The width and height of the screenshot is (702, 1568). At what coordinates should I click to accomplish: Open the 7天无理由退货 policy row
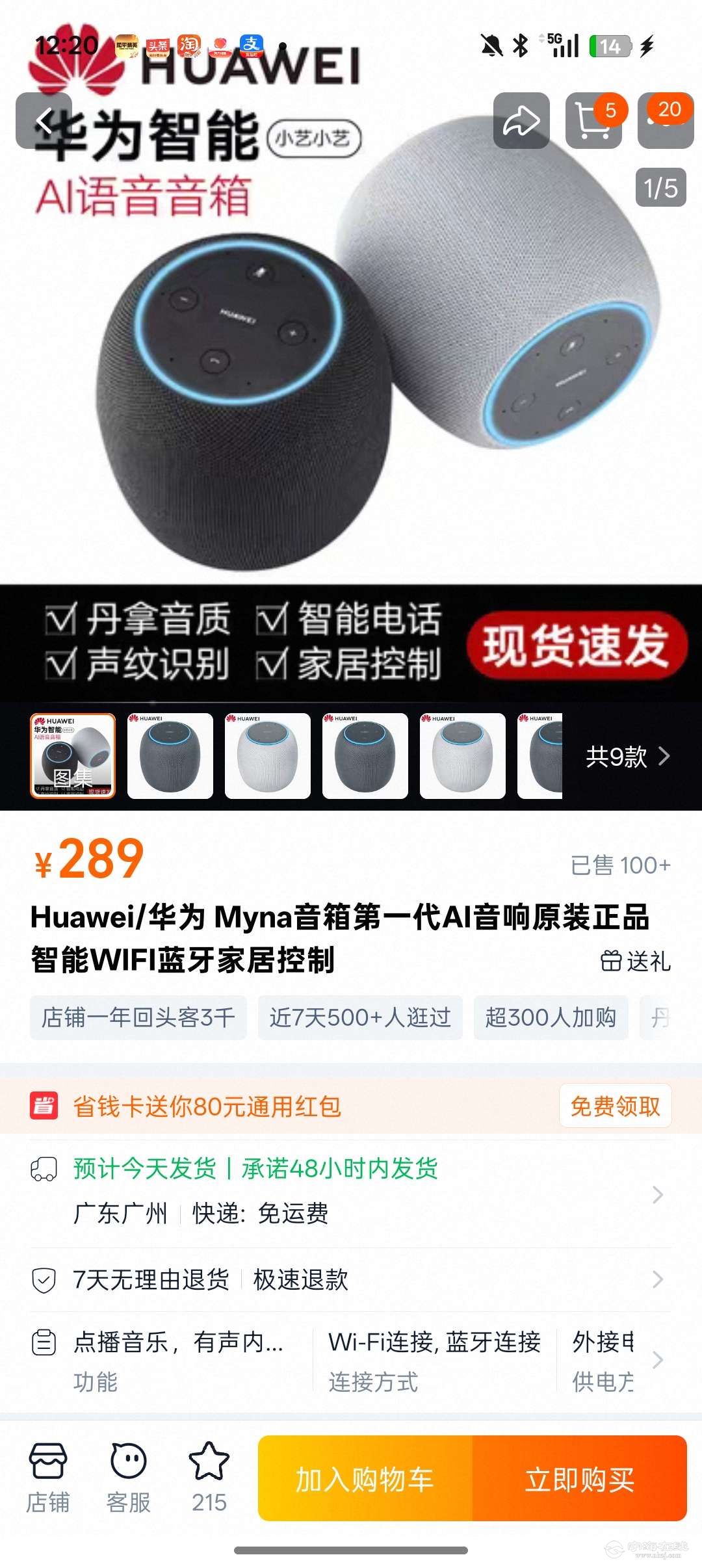click(x=351, y=1279)
